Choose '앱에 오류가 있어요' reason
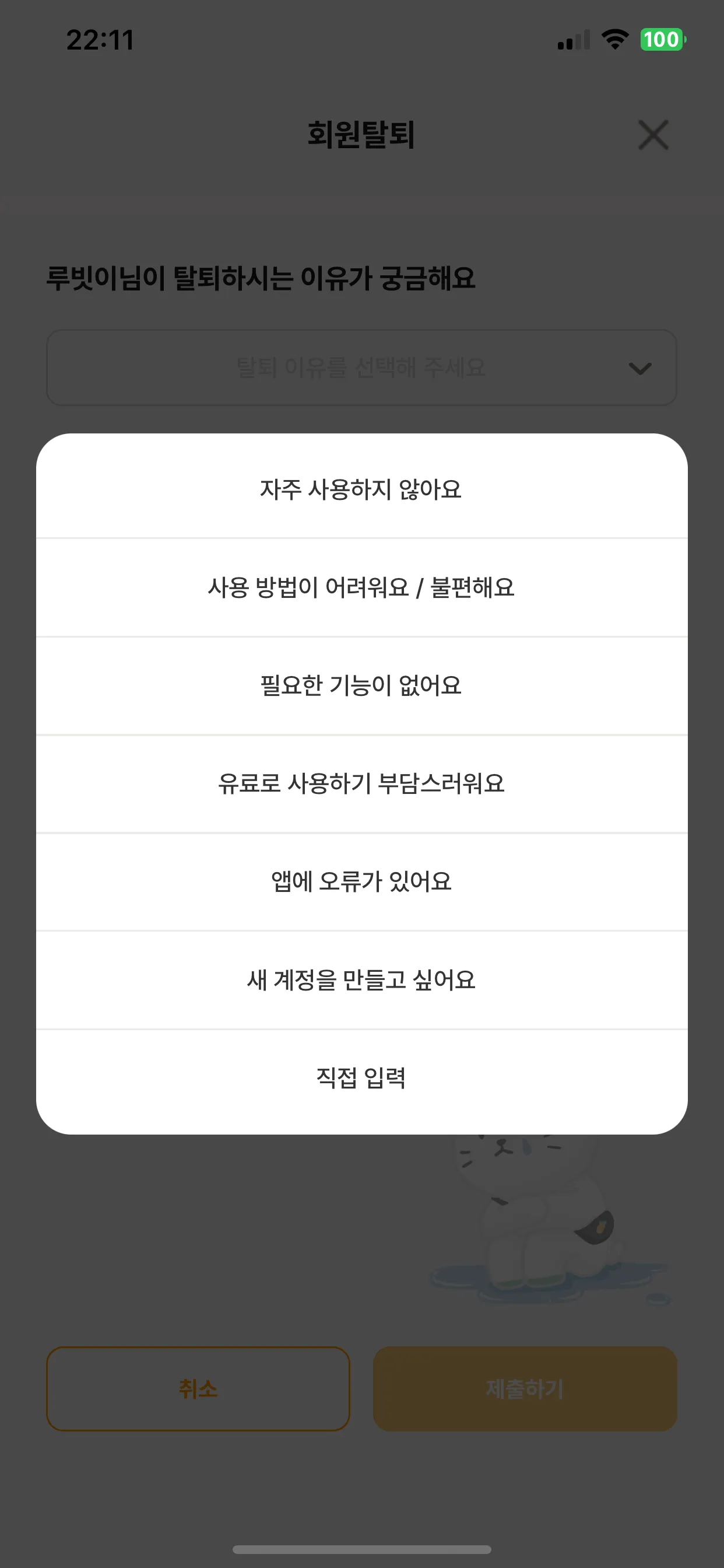The image size is (724, 1568). coord(361,881)
